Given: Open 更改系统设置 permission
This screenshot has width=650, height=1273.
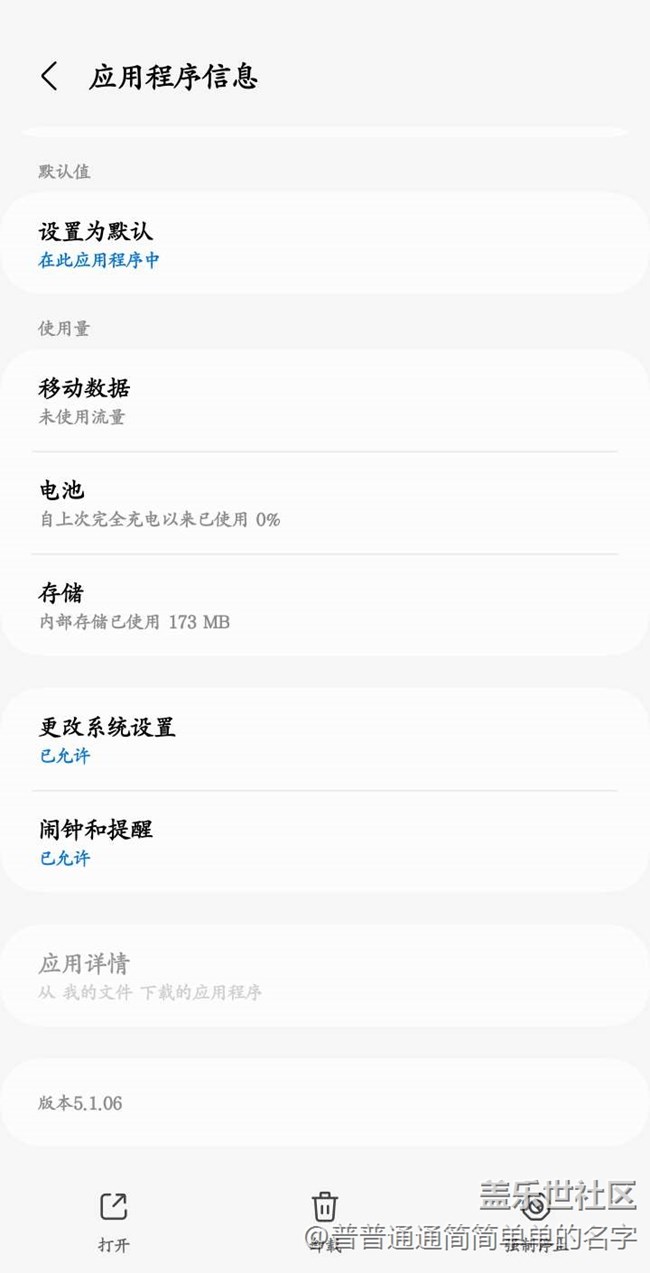Looking at the screenshot, I should [324, 739].
